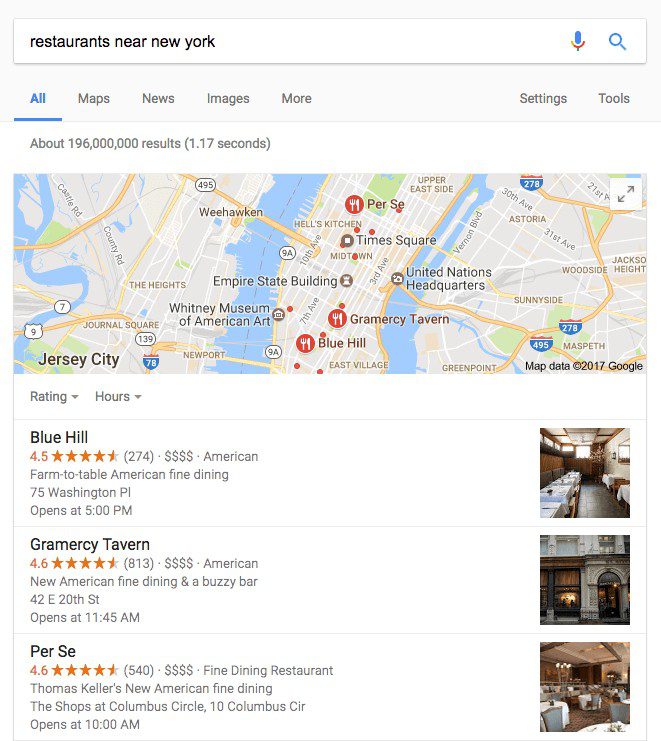
Task: Open search Settings
Action: [x=543, y=98]
